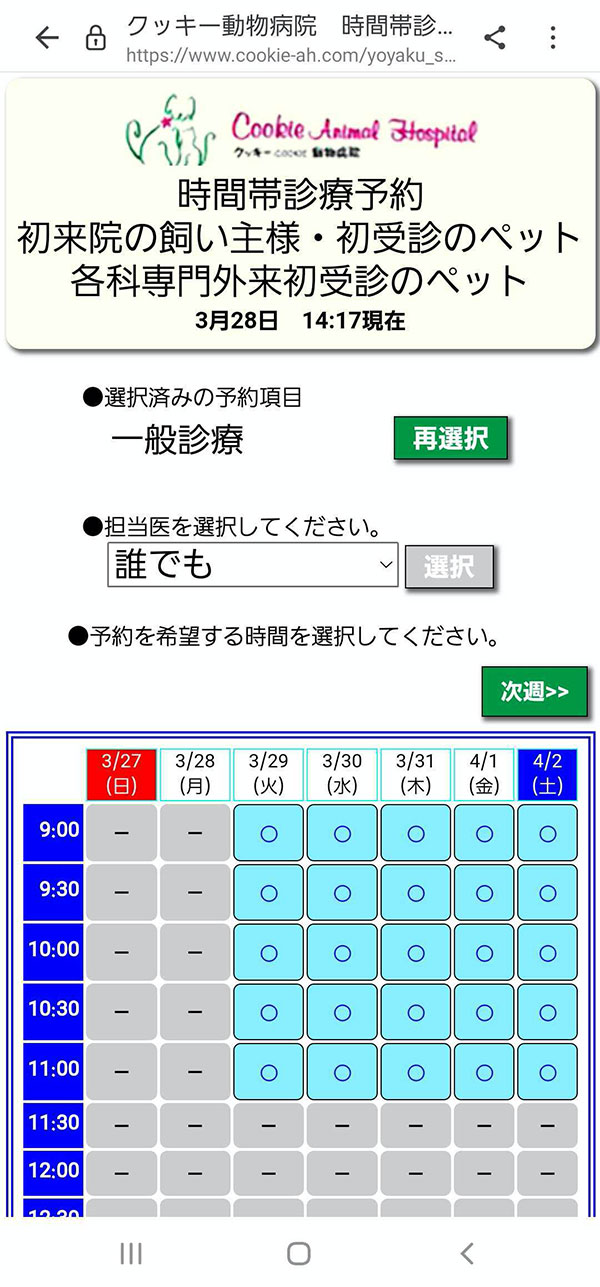Screen dimensions: 600x1287
Task: Choose the 9:30 slot on 3/30 (水)
Action: (342, 892)
